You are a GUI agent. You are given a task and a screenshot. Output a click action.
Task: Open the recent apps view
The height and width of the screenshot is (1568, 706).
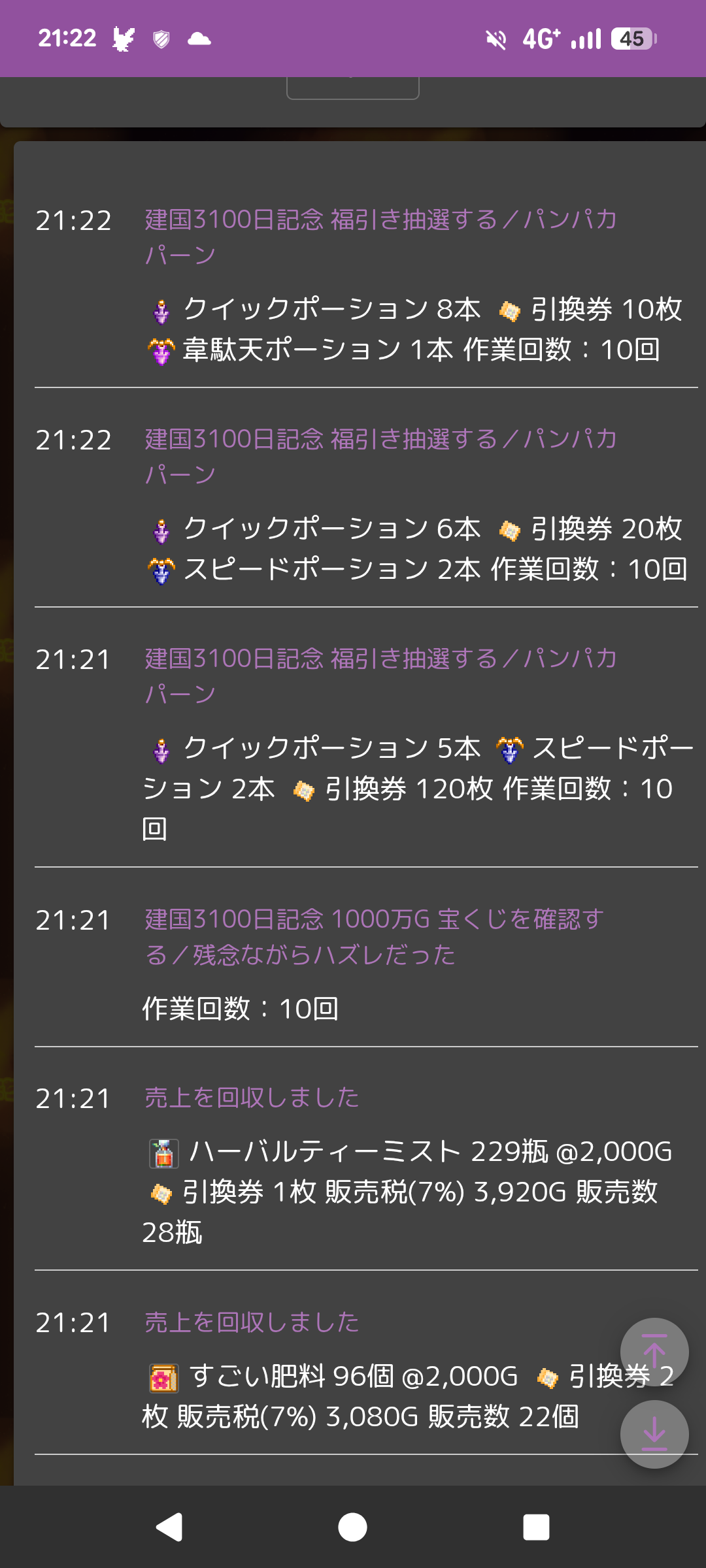point(536,1527)
